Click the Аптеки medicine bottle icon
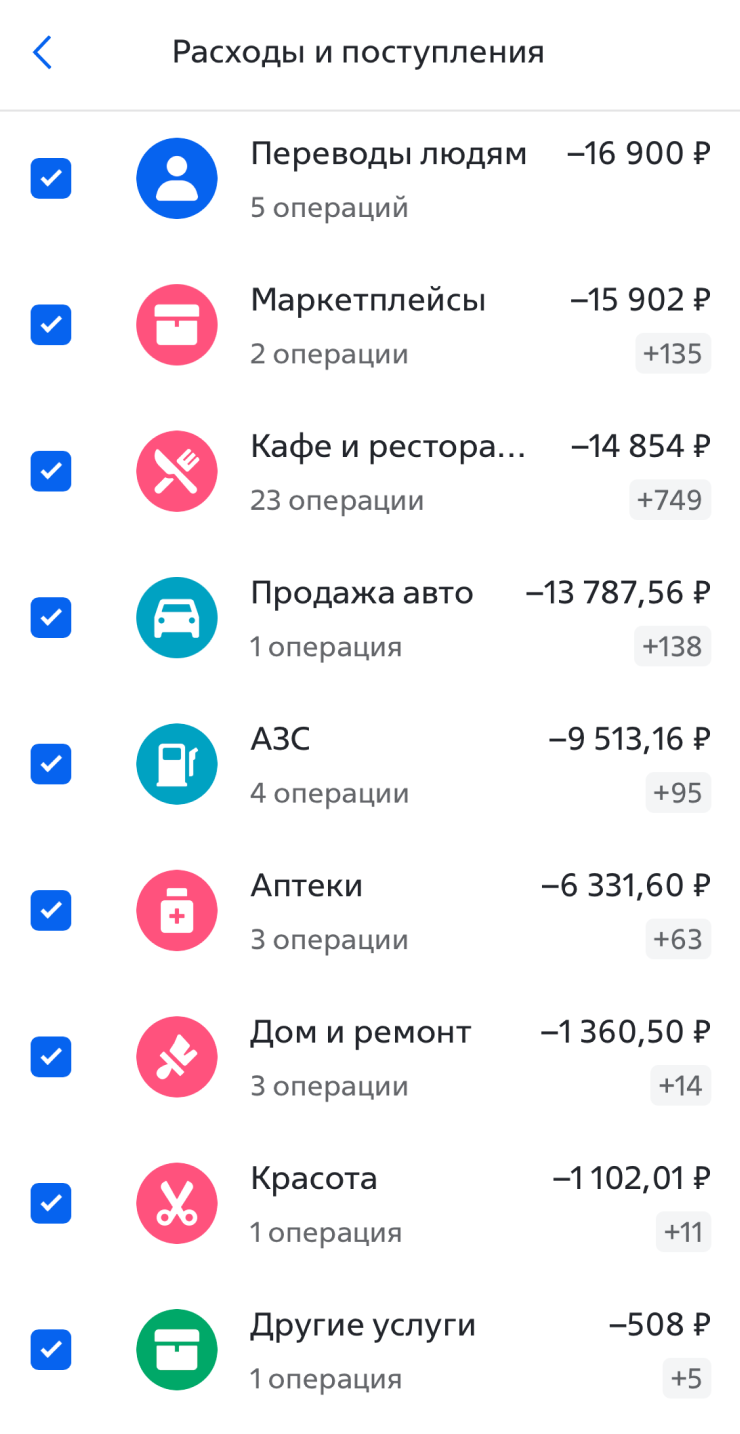Viewport: 740px width, 1434px height. point(177,910)
